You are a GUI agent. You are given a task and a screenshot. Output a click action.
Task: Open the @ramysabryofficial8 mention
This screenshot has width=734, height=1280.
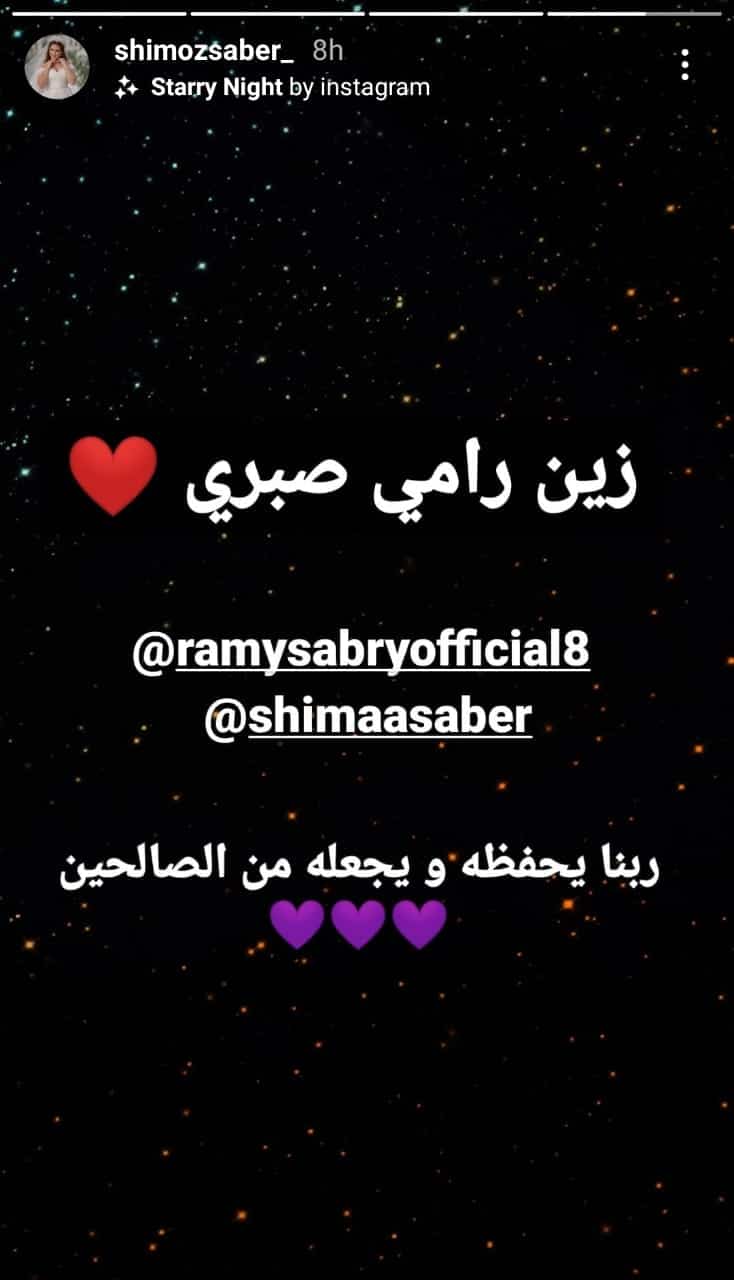pos(362,651)
